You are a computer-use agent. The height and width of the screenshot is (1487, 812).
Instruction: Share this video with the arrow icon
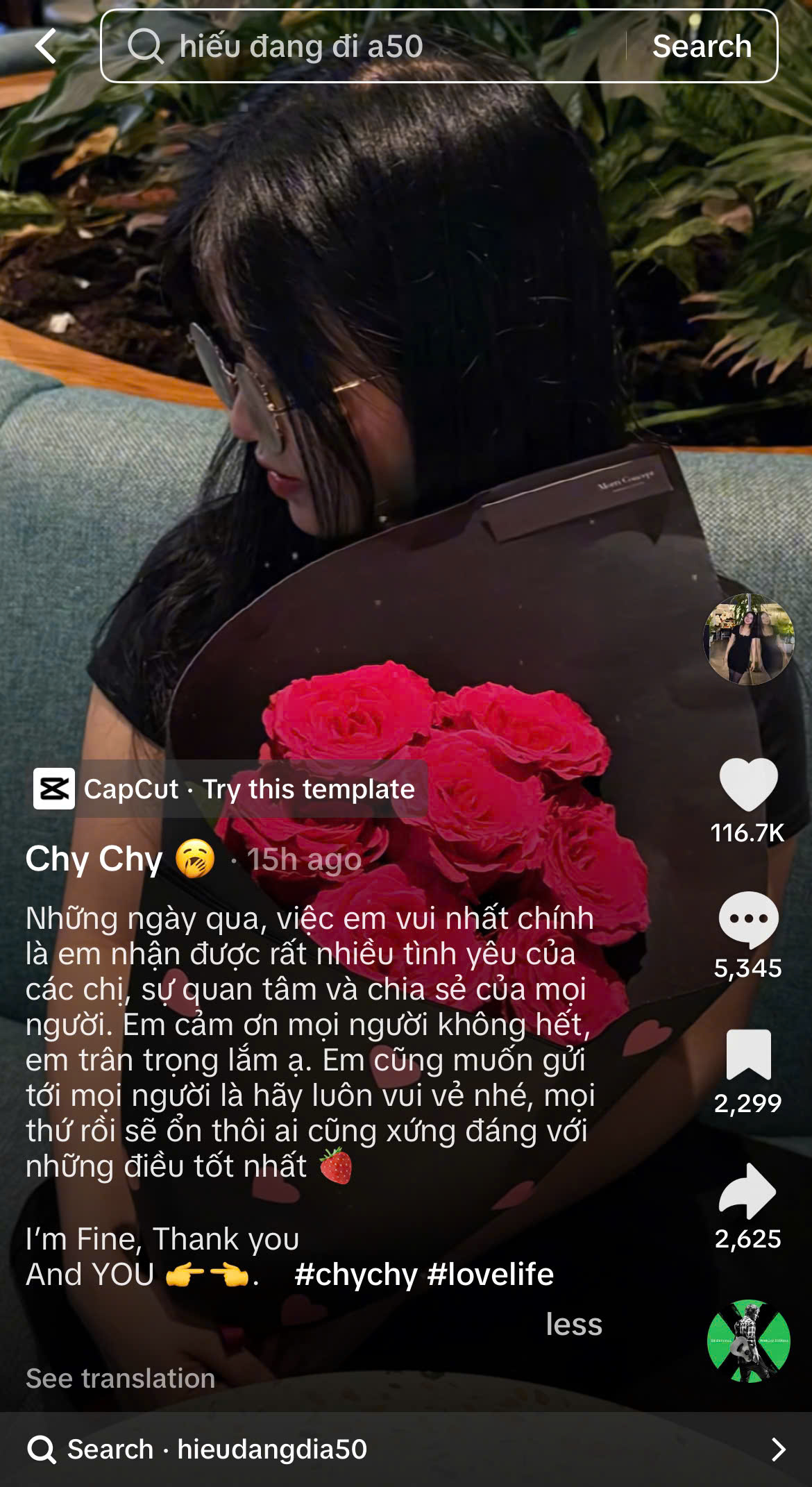point(748,1191)
